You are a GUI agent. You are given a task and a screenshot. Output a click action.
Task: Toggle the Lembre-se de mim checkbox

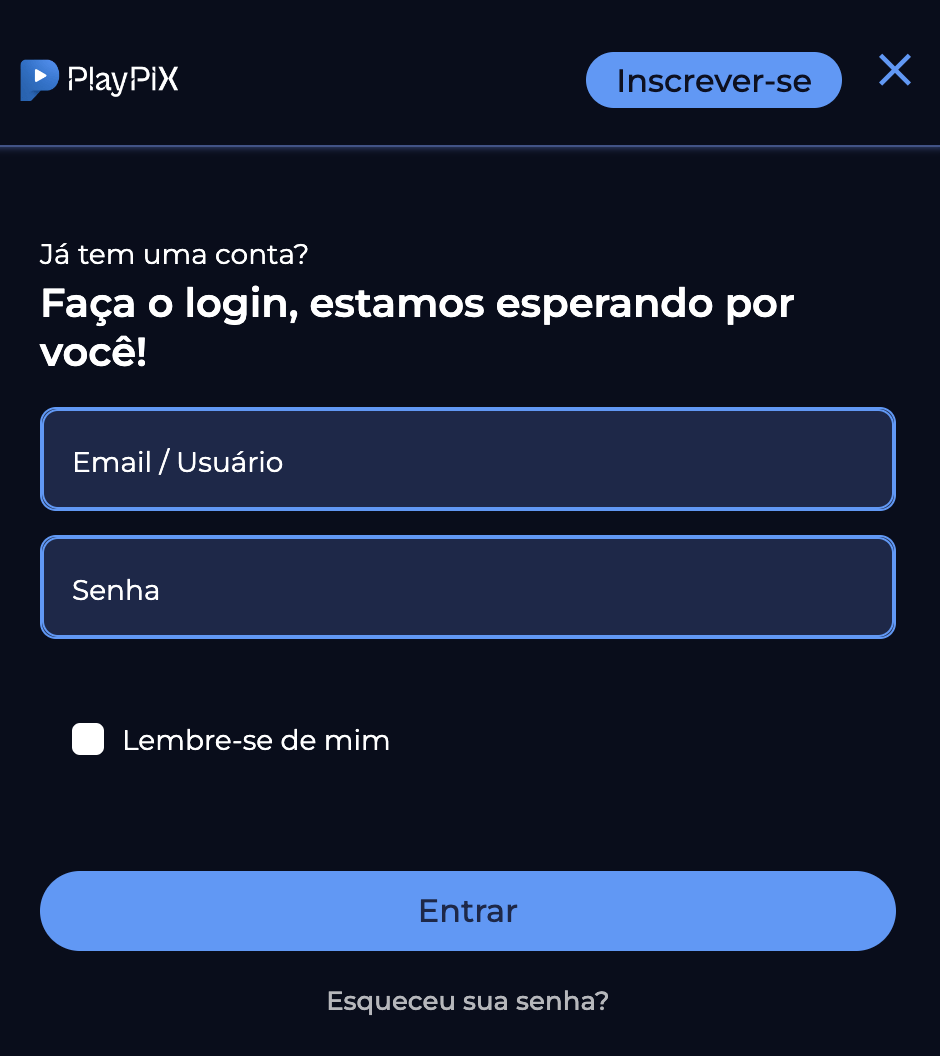pyautogui.click(x=88, y=739)
